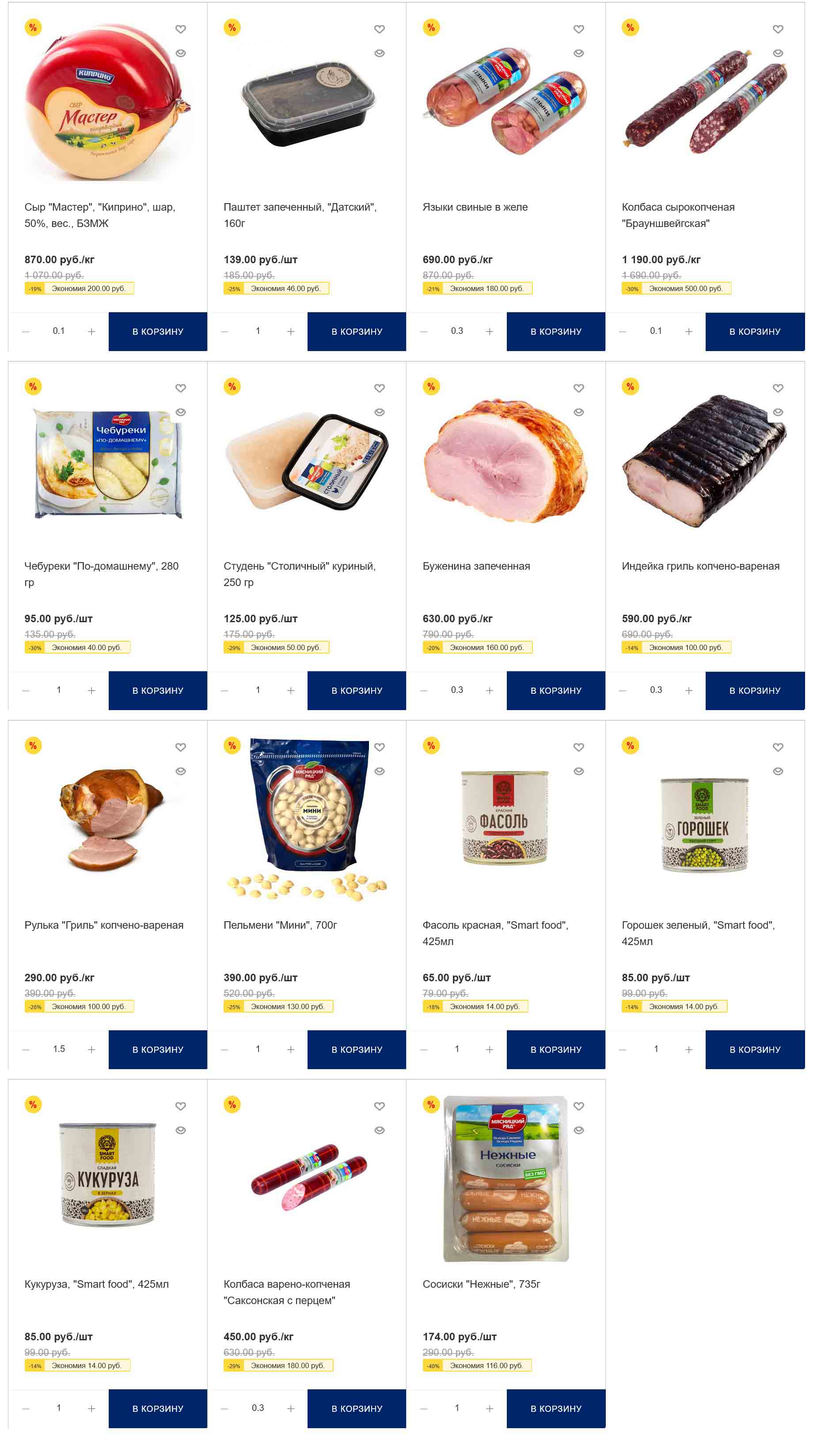
Task: Quick view Сосиски Нежные via eye icon
Action: pyautogui.click(x=578, y=1130)
